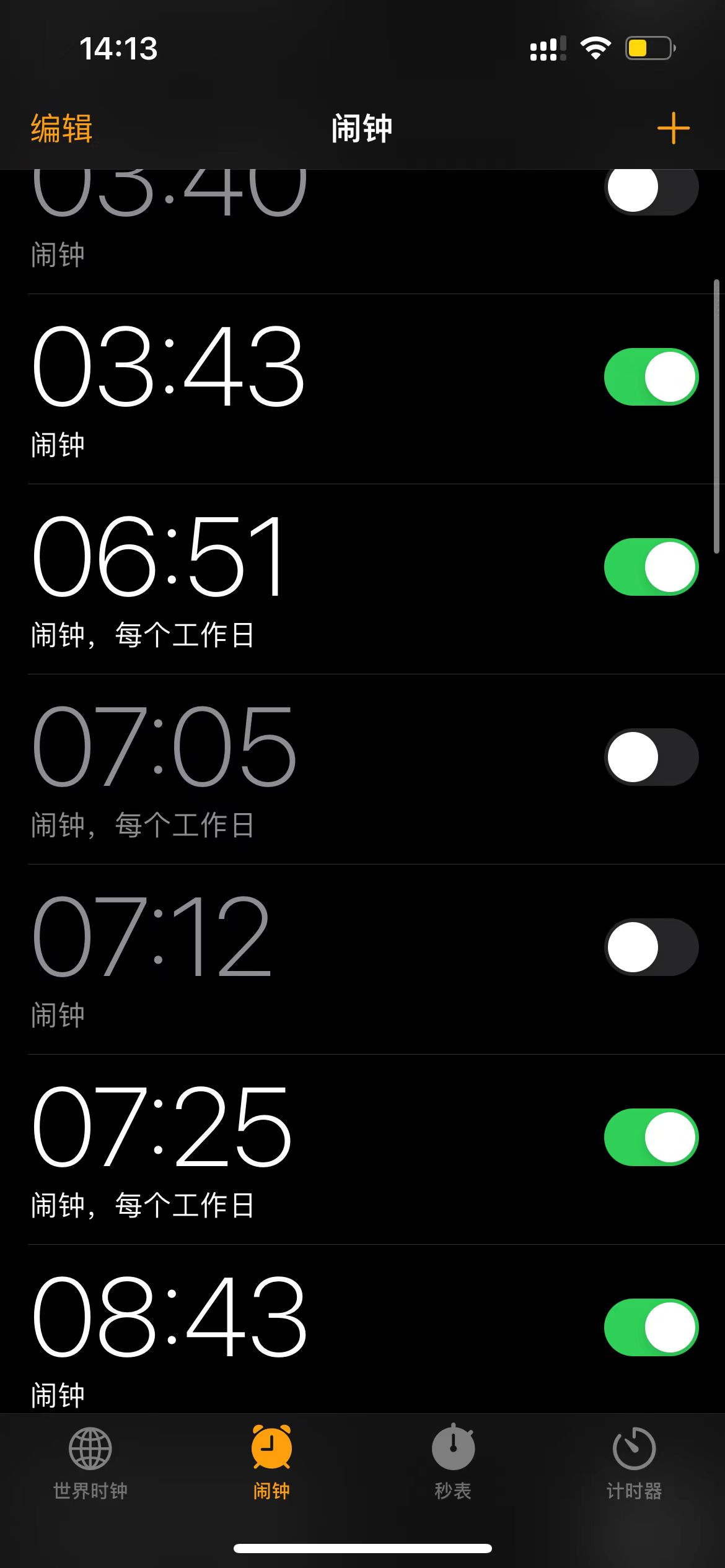Viewport: 725px width, 1568px height.
Task: Add a new alarm with the plus icon
Action: point(673,128)
